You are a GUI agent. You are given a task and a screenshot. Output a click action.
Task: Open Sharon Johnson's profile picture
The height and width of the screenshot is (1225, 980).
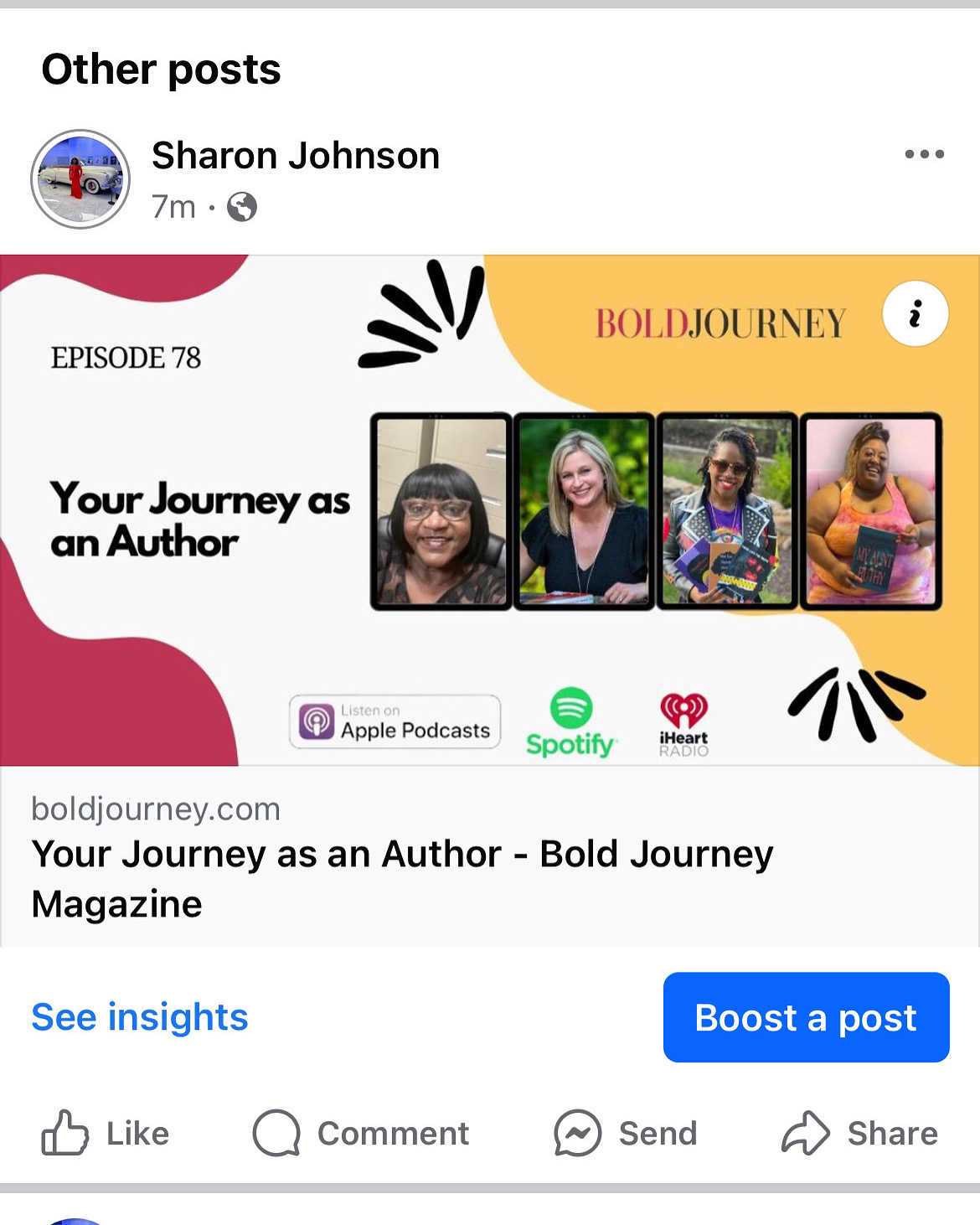[80, 178]
